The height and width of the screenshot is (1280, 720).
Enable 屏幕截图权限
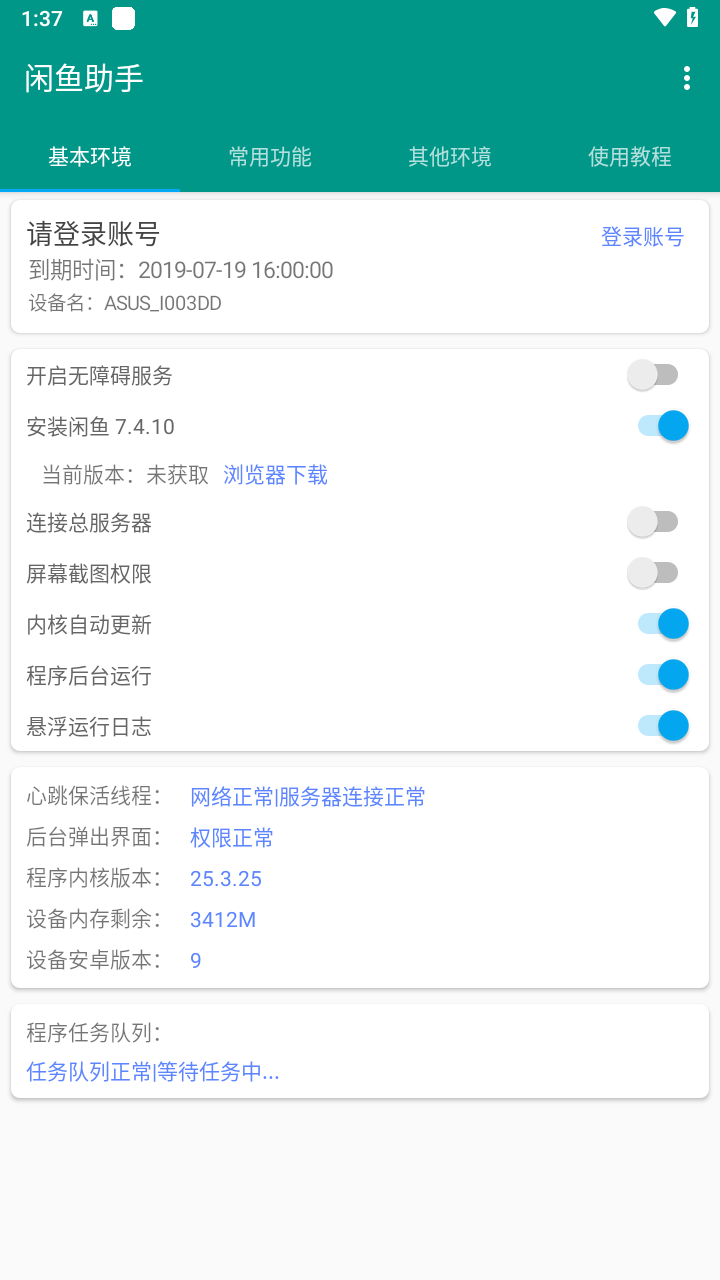(x=655, y=573)
